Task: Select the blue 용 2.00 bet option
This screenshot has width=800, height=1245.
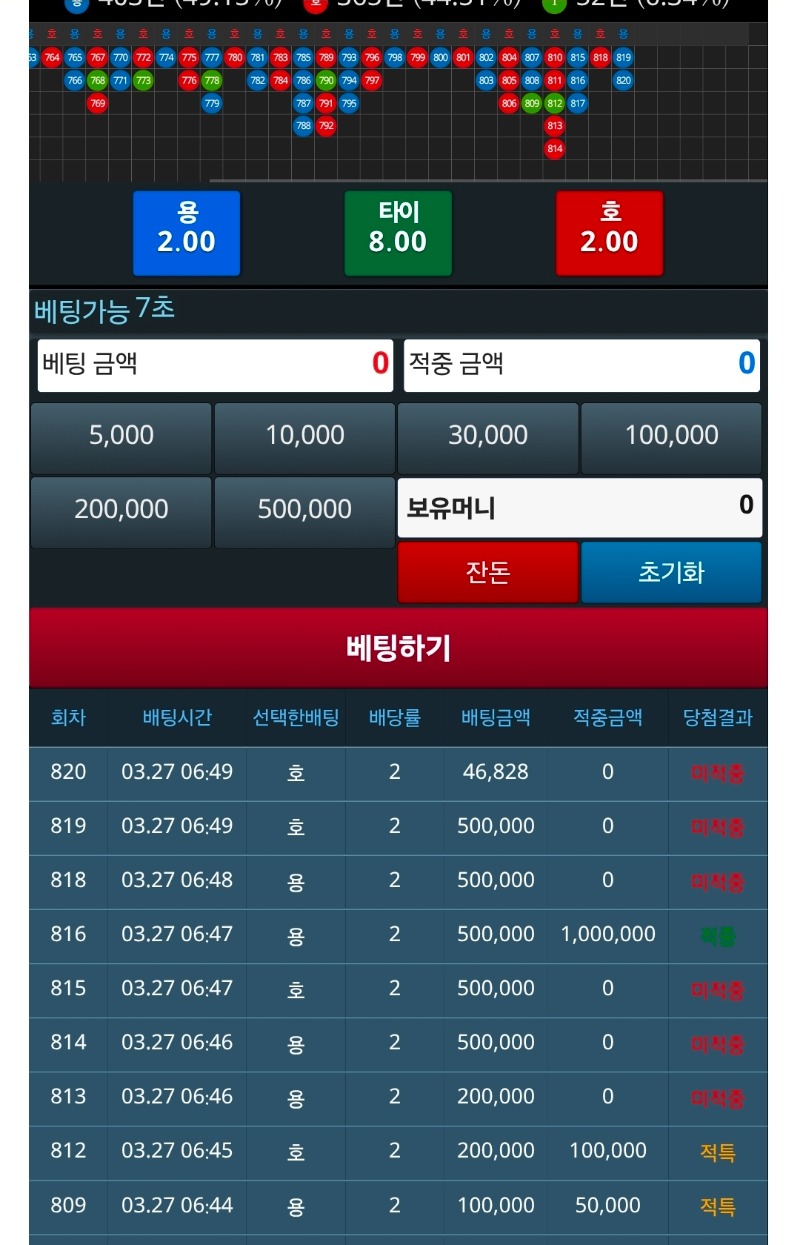Action: [x=187, y=233]
